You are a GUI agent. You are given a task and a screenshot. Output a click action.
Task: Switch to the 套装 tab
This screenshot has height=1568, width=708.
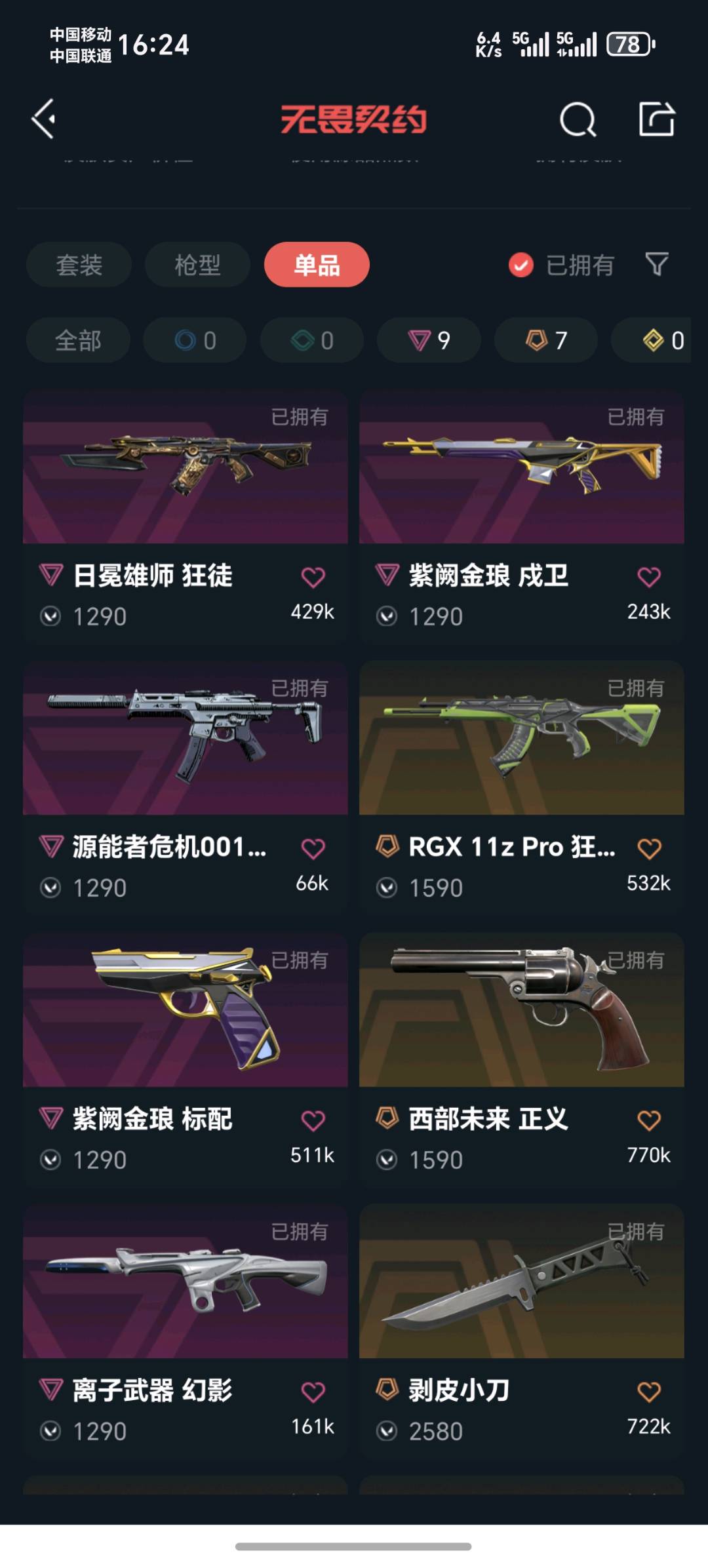[x=79, y=265]
